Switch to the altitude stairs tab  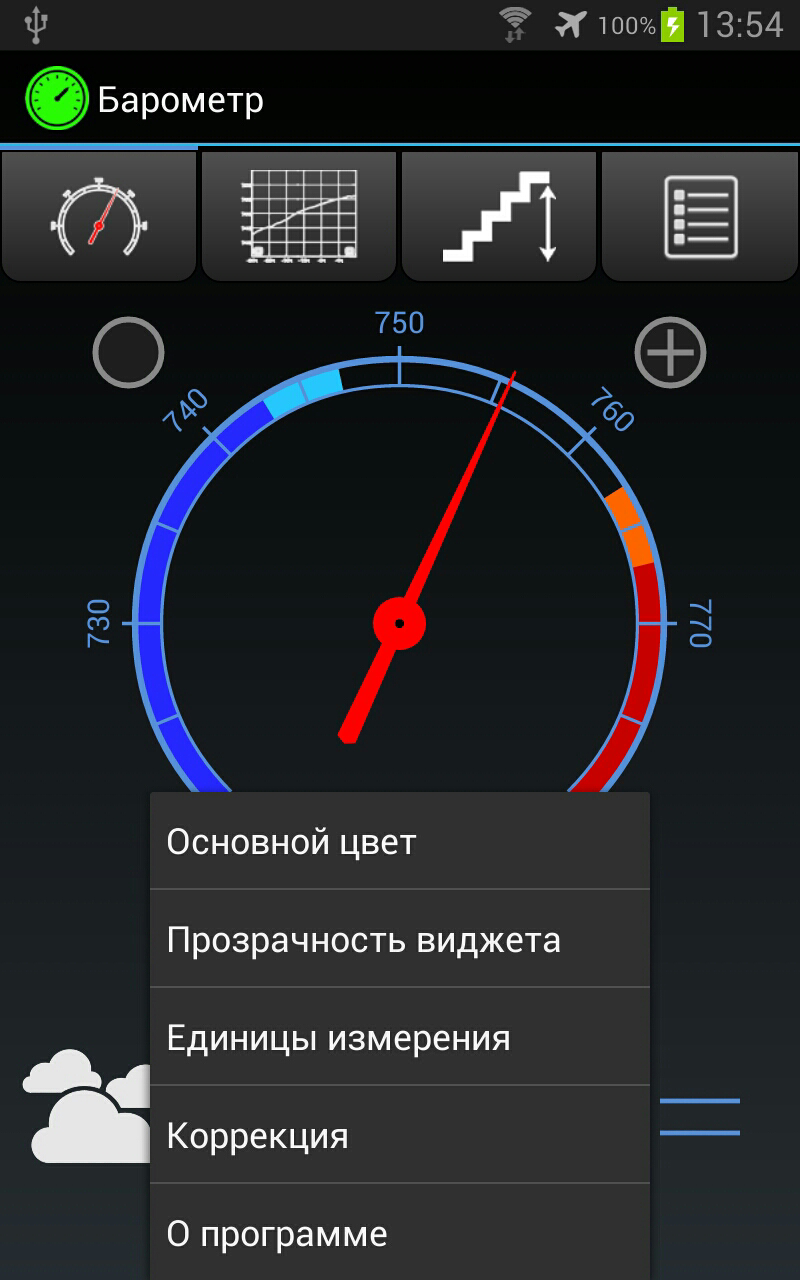499,216
